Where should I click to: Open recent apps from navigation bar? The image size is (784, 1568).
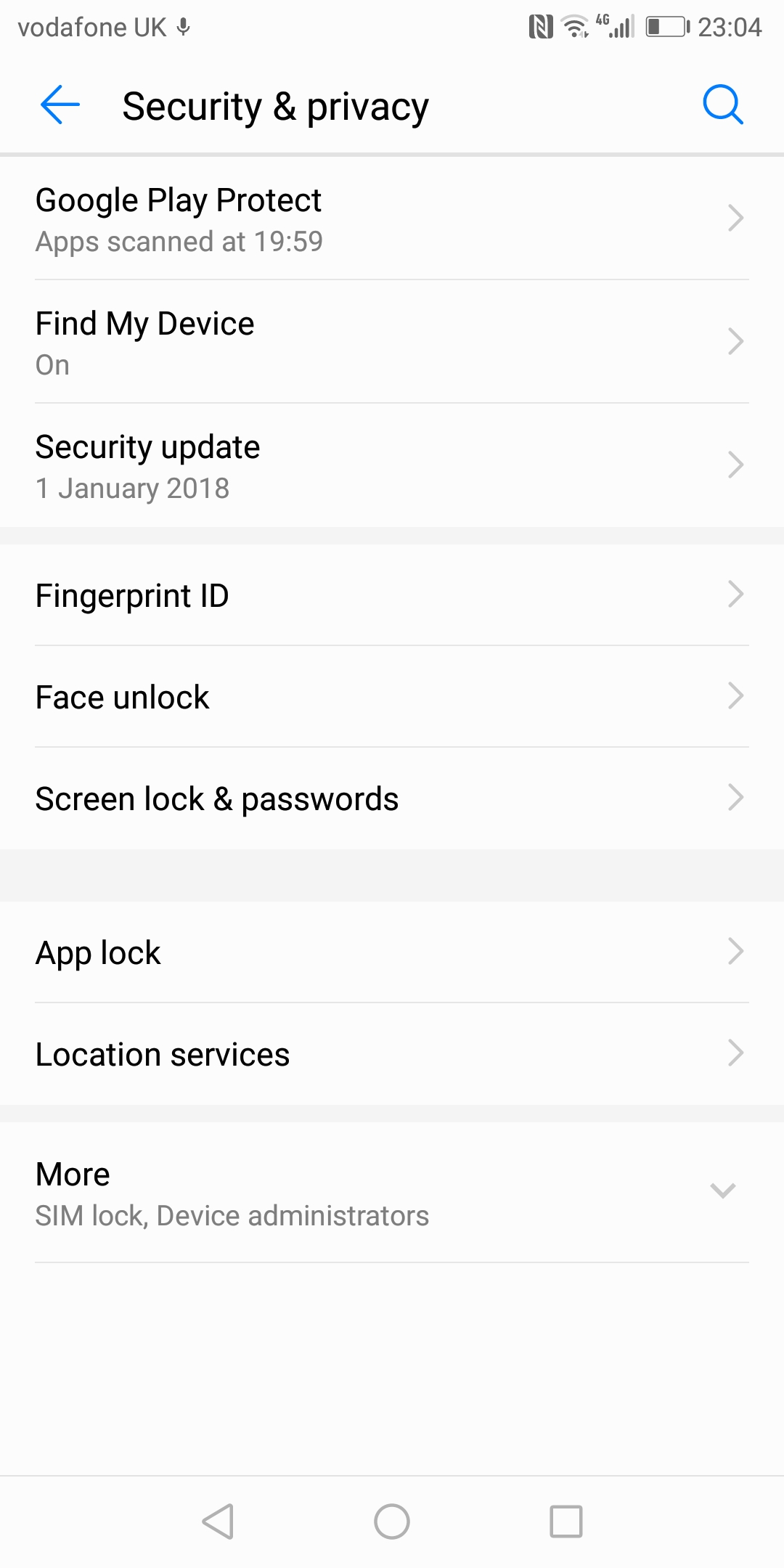(566, 1521)
